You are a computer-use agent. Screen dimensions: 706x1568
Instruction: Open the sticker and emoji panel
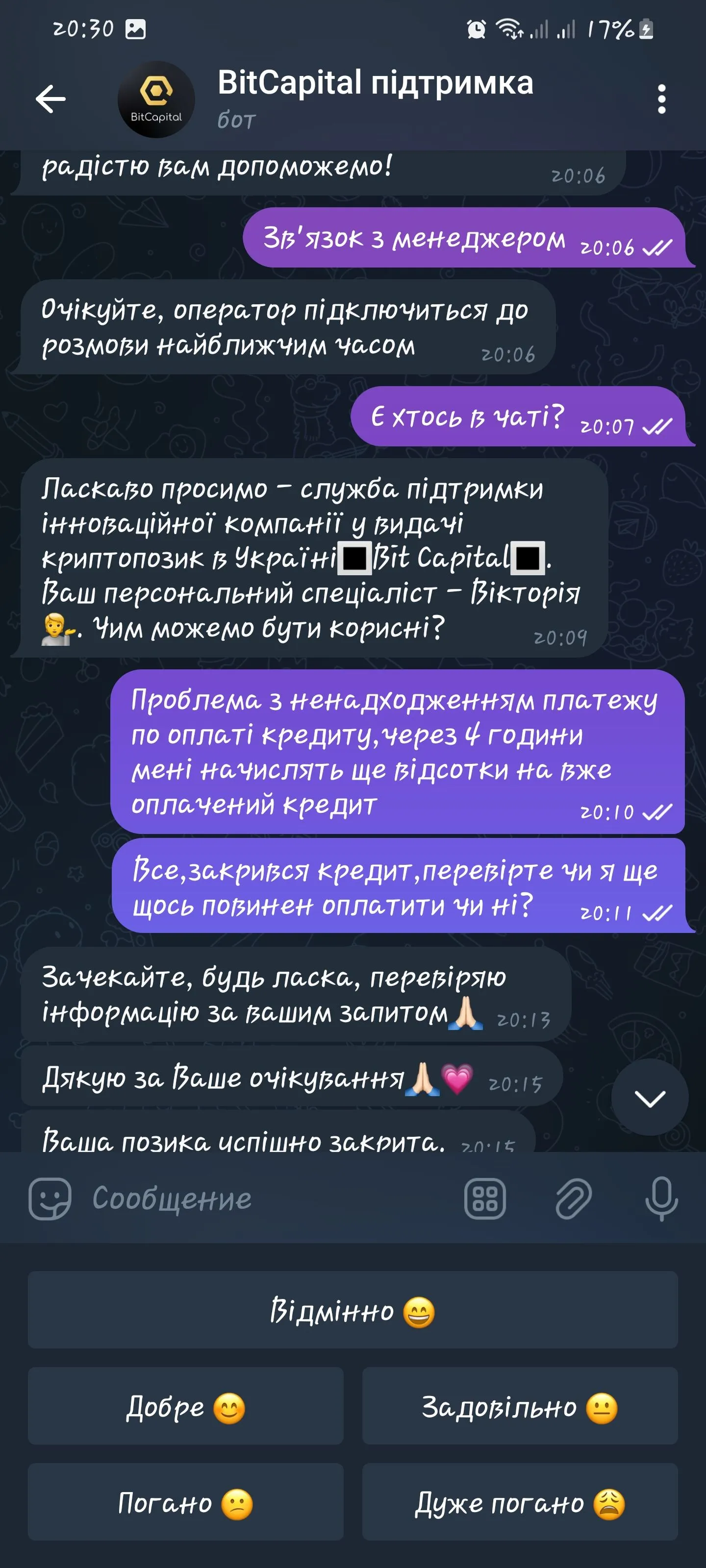click(50, 1199)
